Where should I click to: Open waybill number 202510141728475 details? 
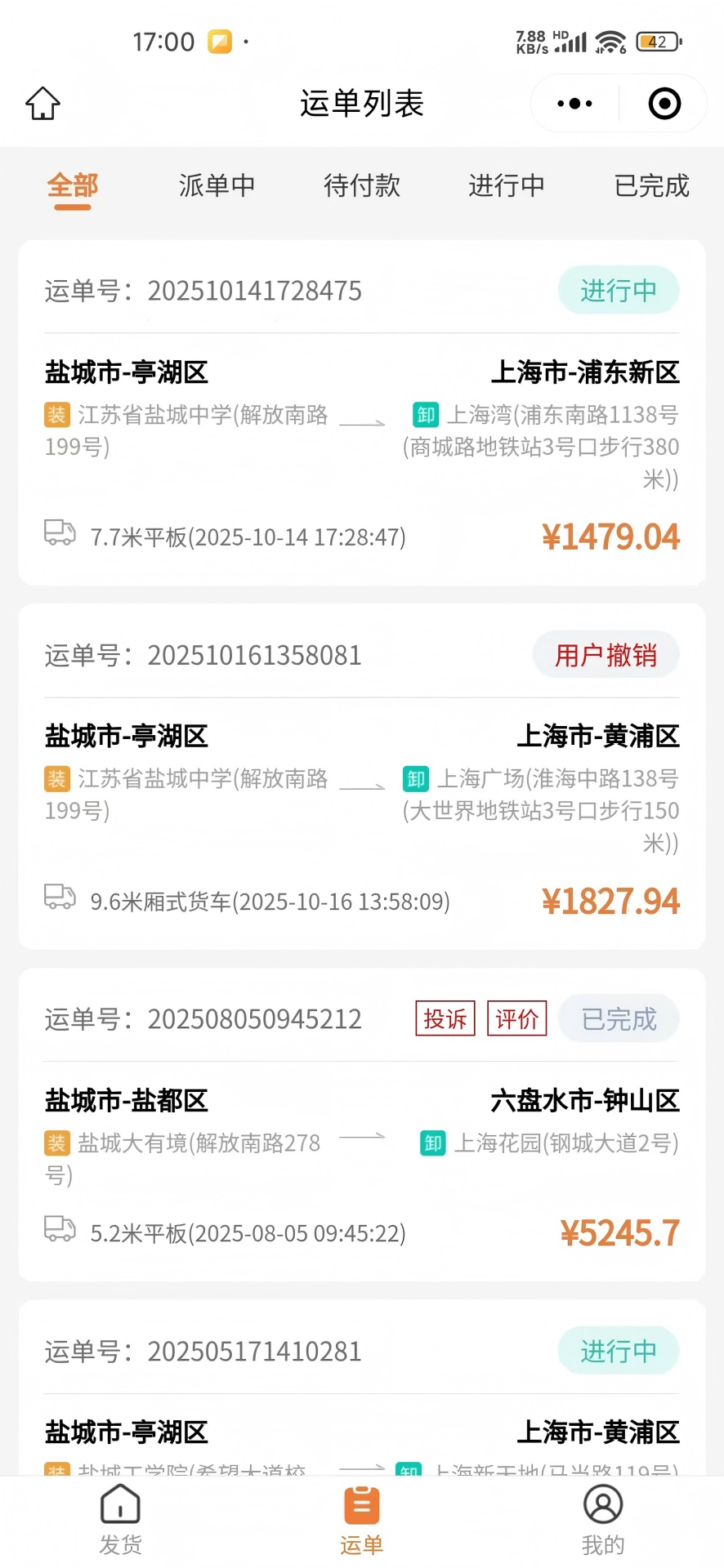coord(255,291)
